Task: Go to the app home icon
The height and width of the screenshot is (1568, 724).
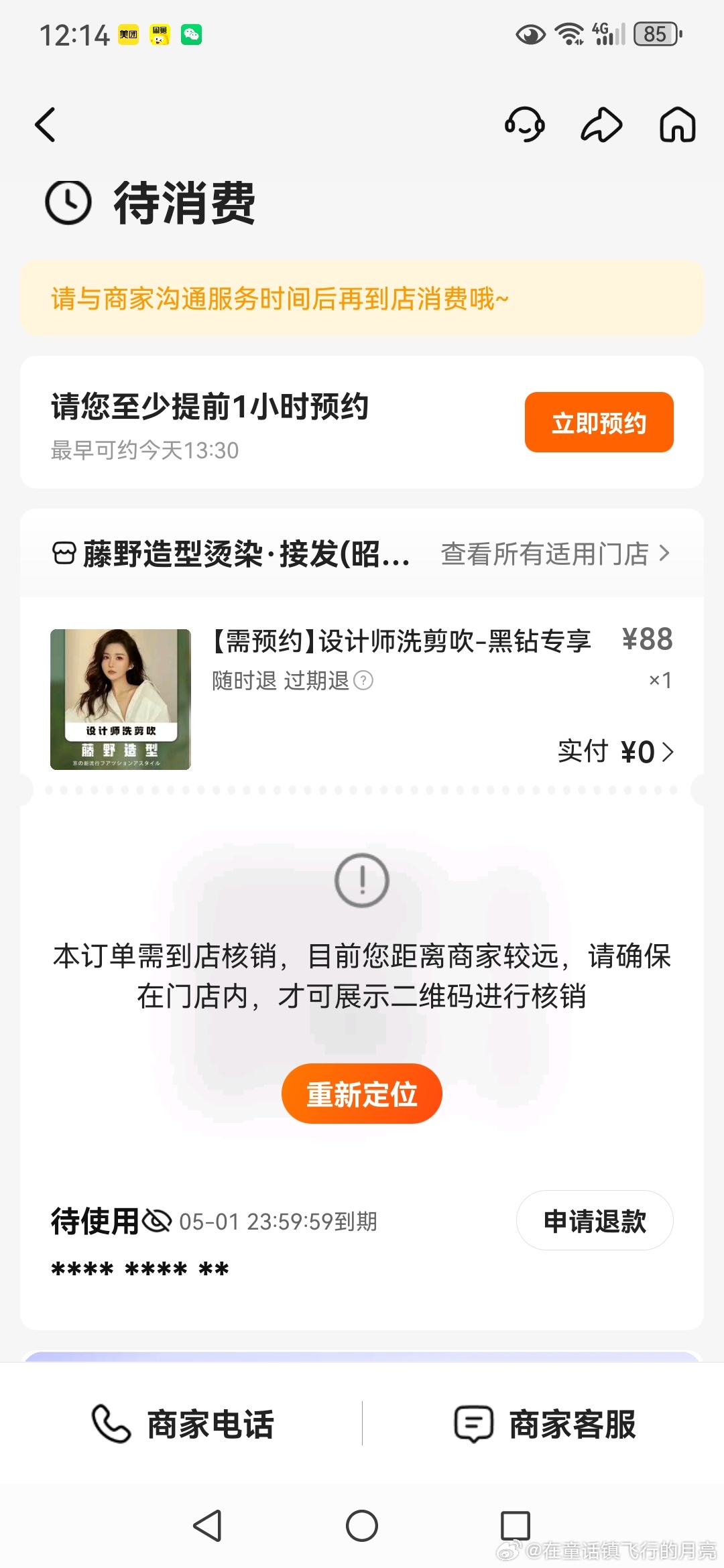Action: tap(677, 125)
